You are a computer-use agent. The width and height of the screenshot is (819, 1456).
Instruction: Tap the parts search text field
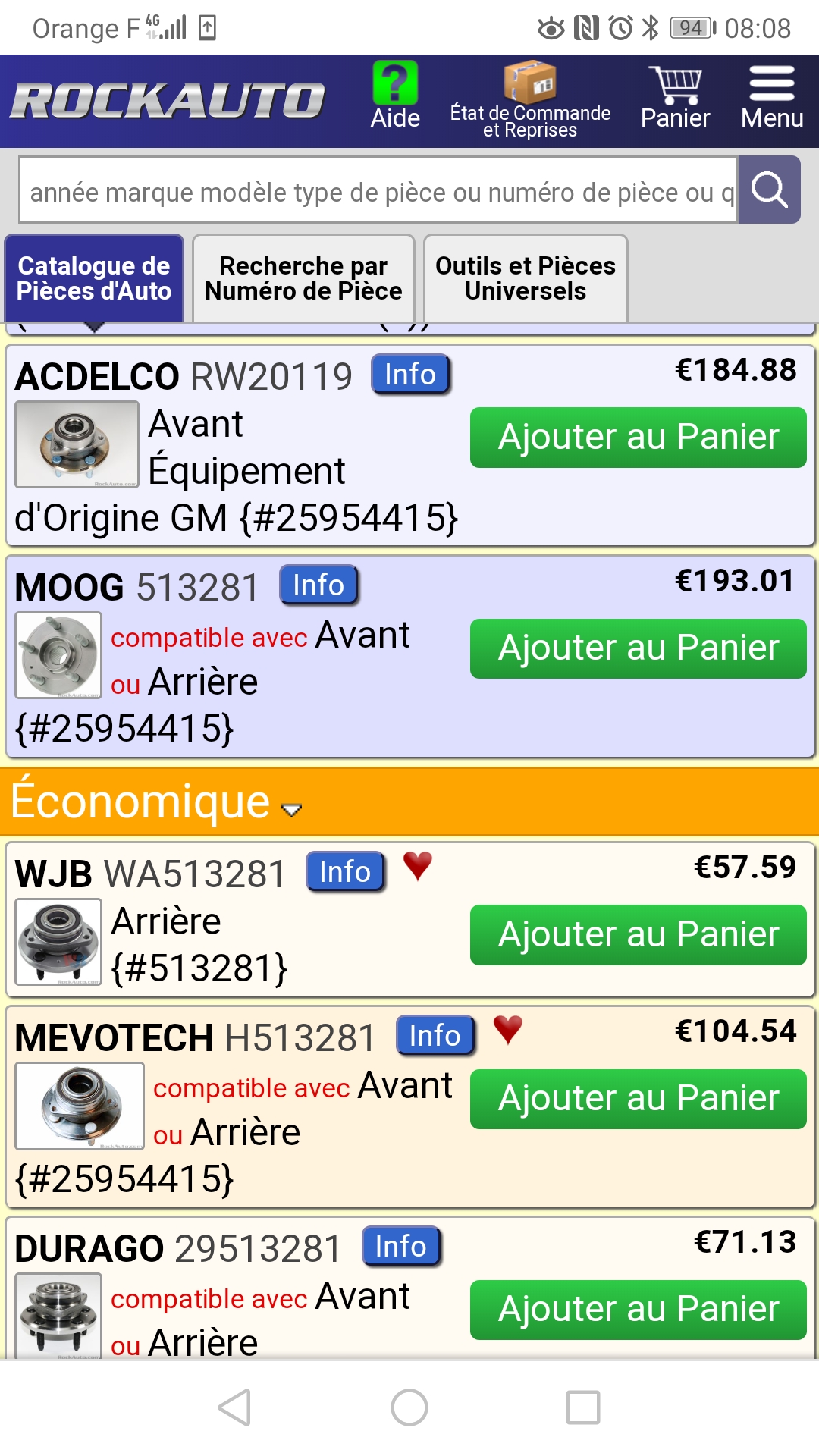click(x=378, y=191)
